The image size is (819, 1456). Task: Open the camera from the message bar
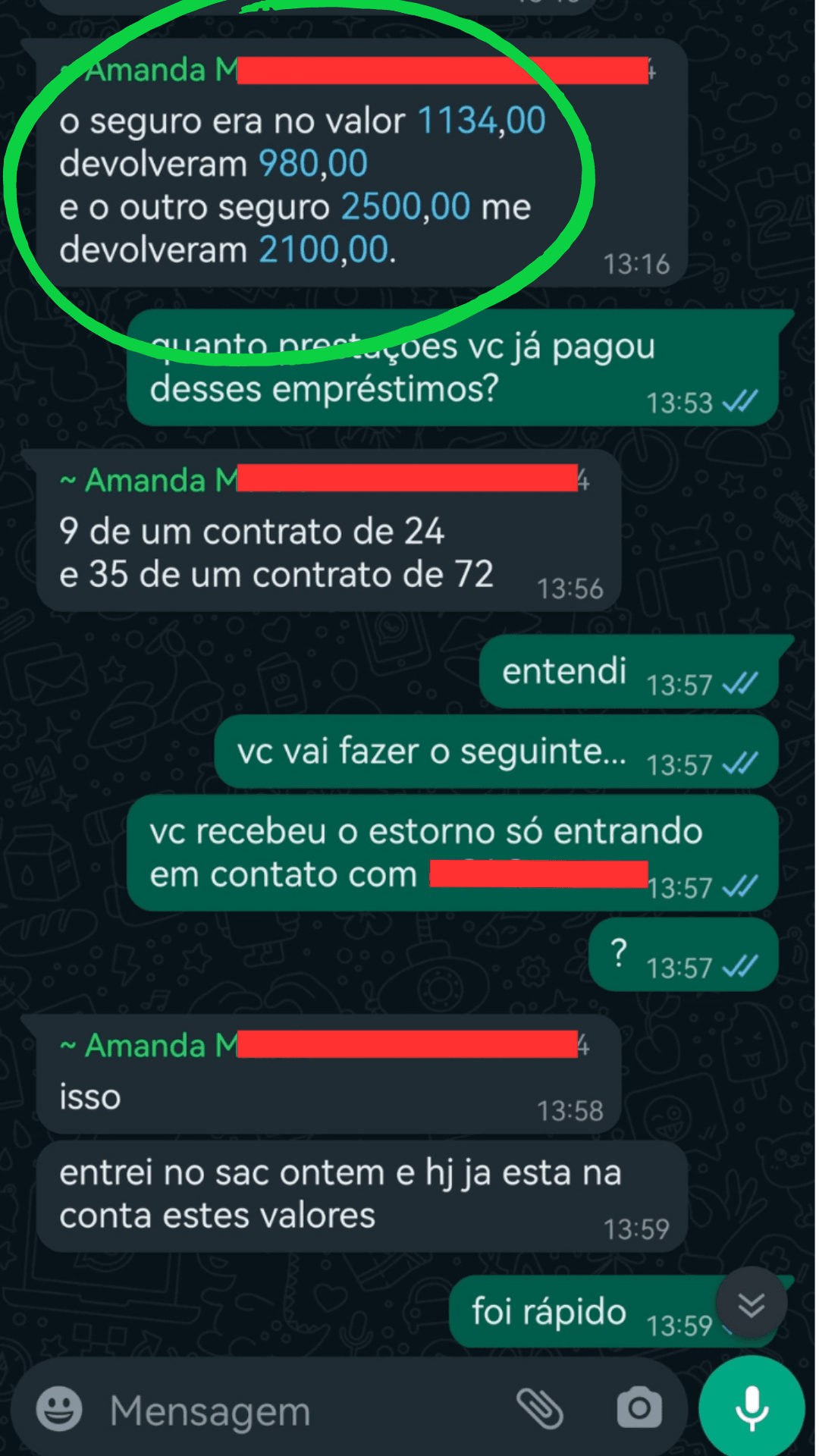[639, 1409]
